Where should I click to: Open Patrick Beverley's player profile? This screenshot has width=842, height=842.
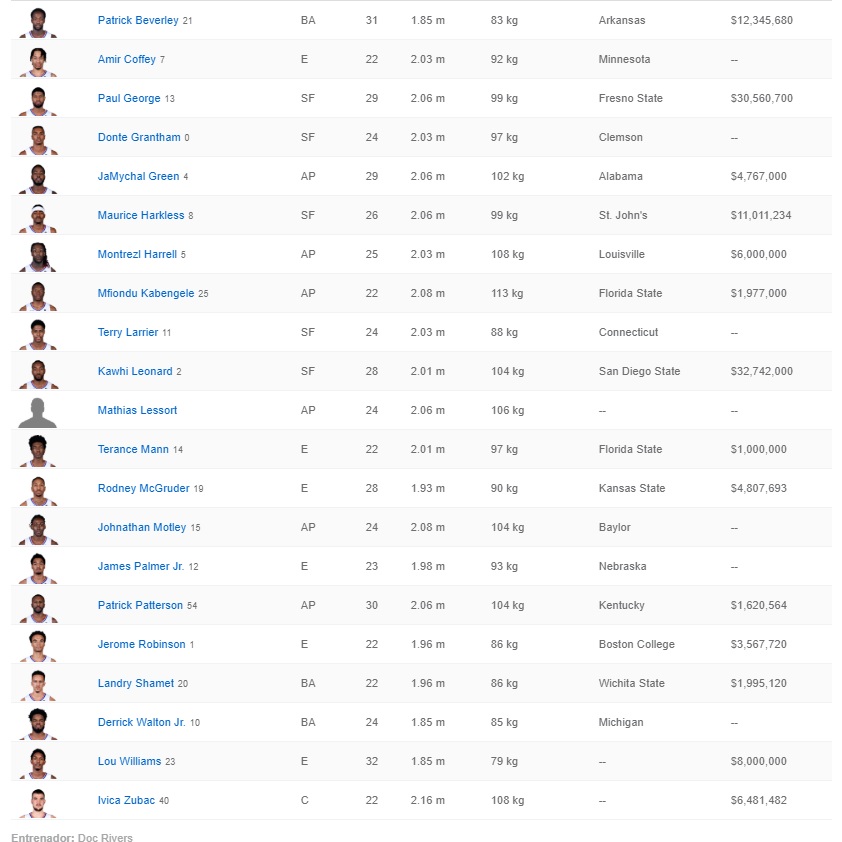(x=138, y=20)
